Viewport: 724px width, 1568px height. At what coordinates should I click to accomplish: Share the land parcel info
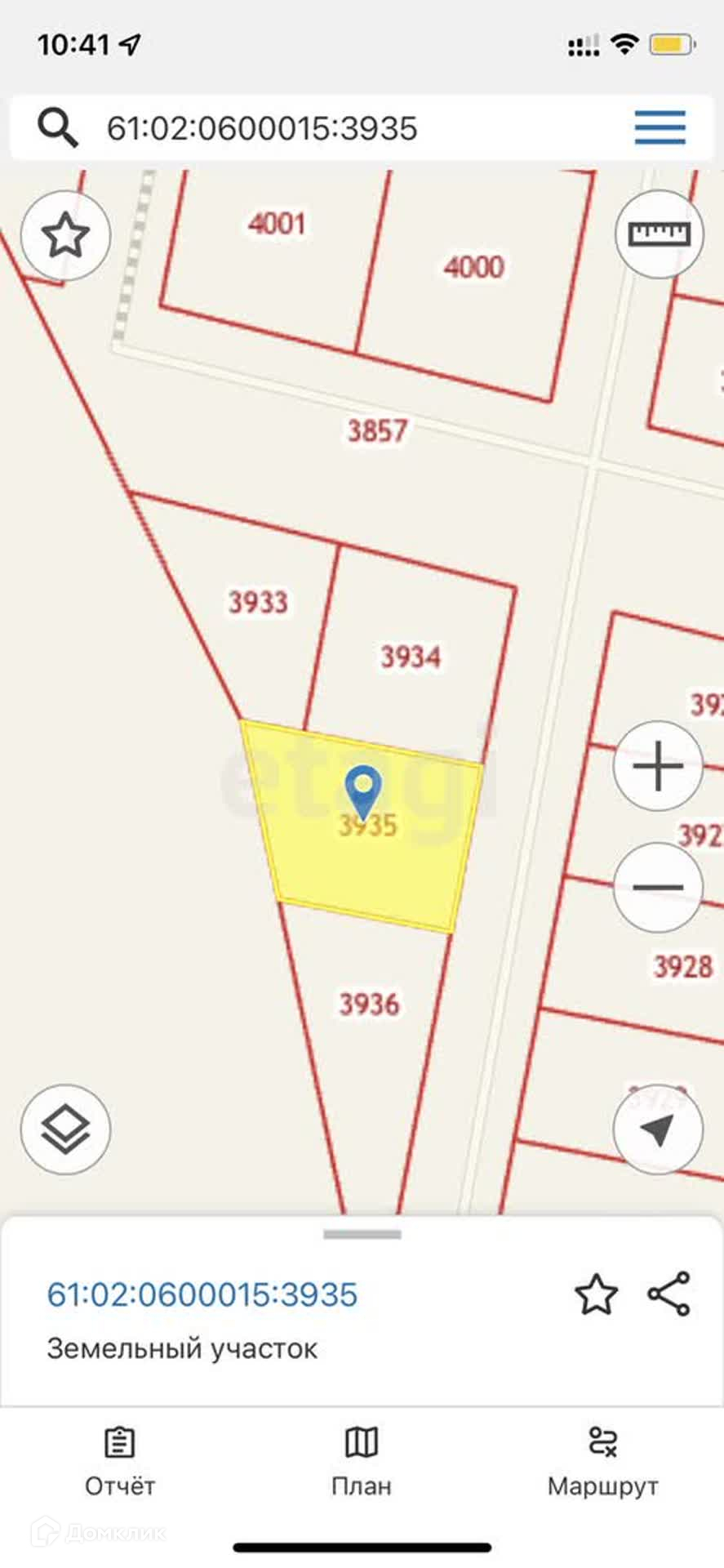click(668, 1294)
